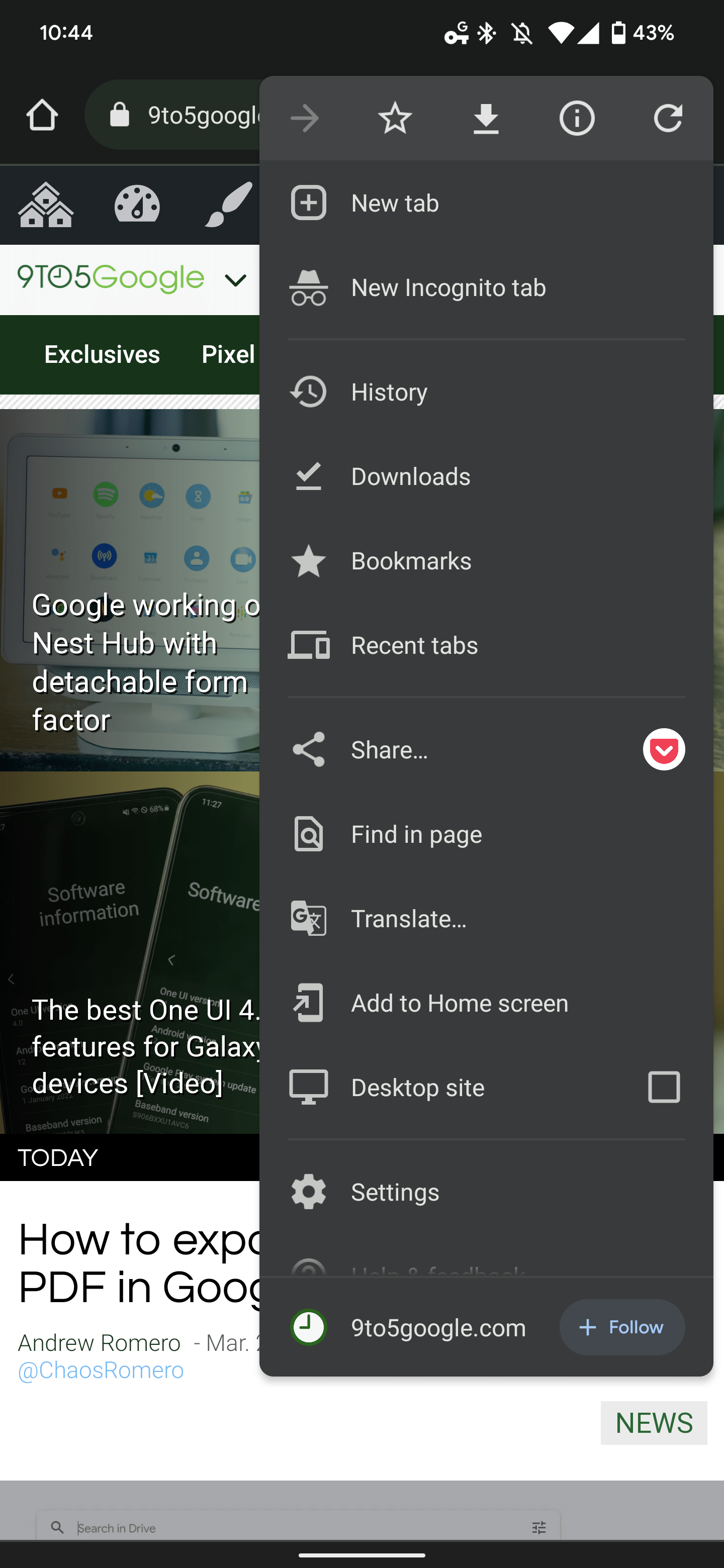Go to the browser home page icon
724x1568 pixels.
[x=42, y=116]
